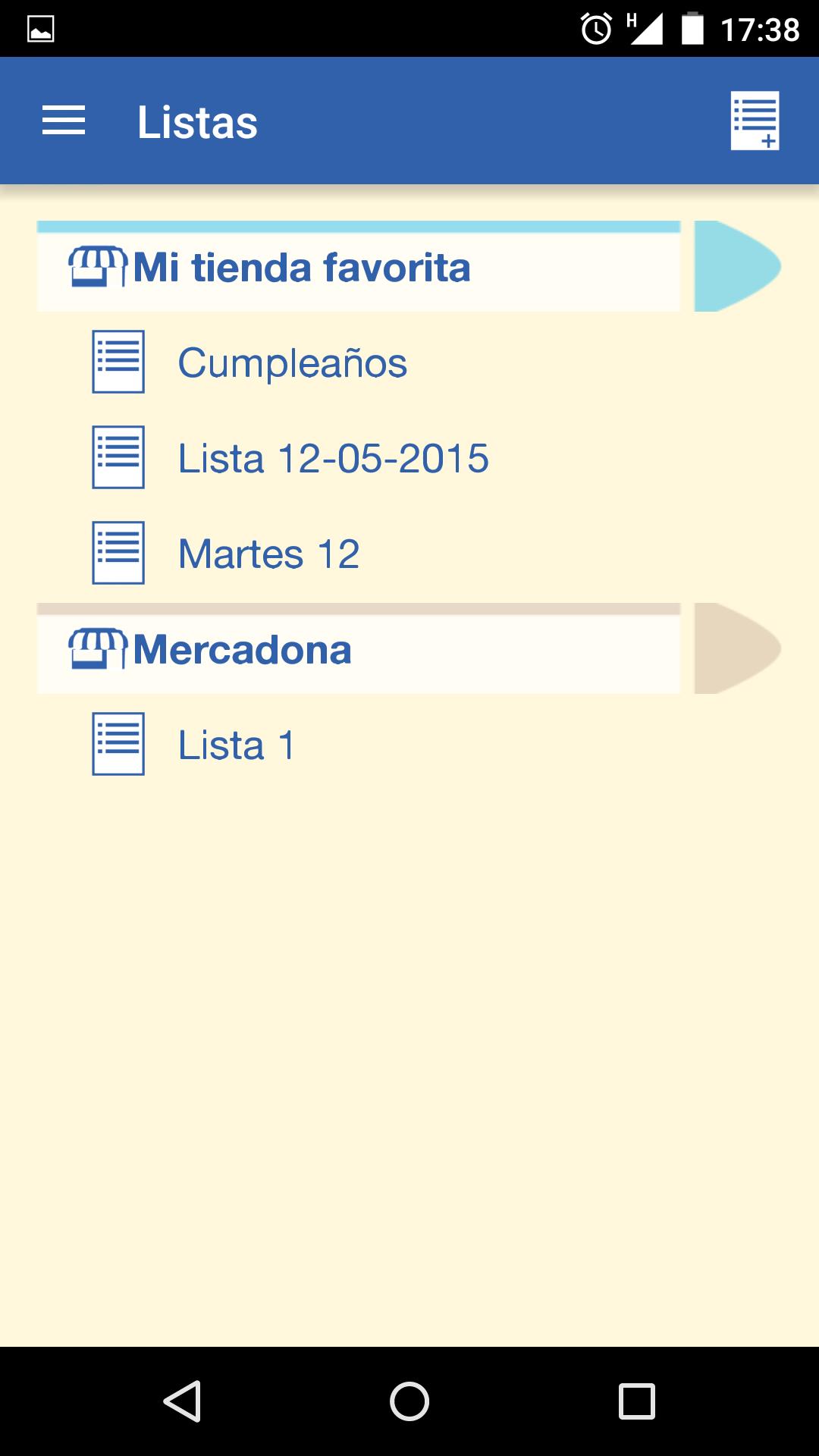The width and height of the screenshot is (819, 1456).
Task: Click the Mercadona store icon
Action: click(97, 649)
